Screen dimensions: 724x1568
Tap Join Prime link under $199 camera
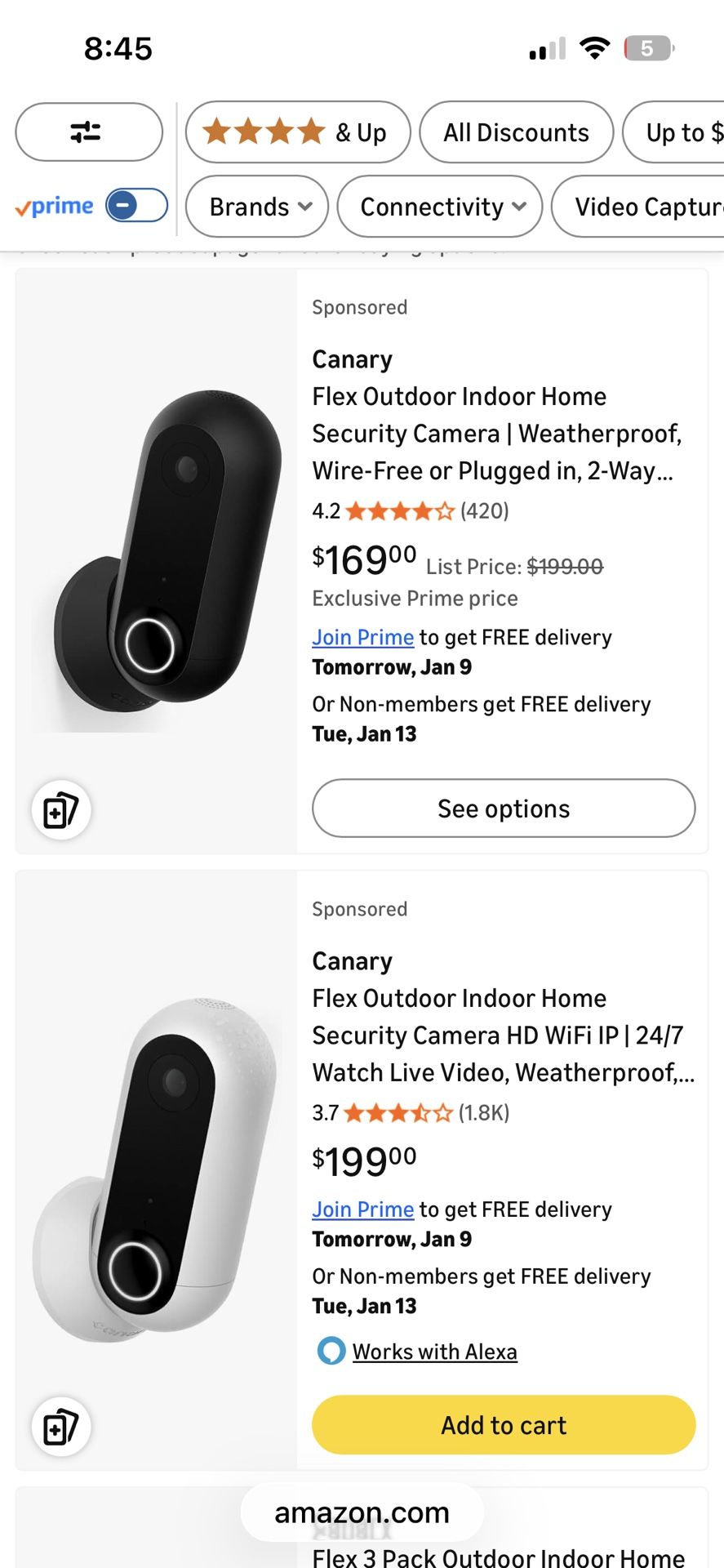(362, 1209)
